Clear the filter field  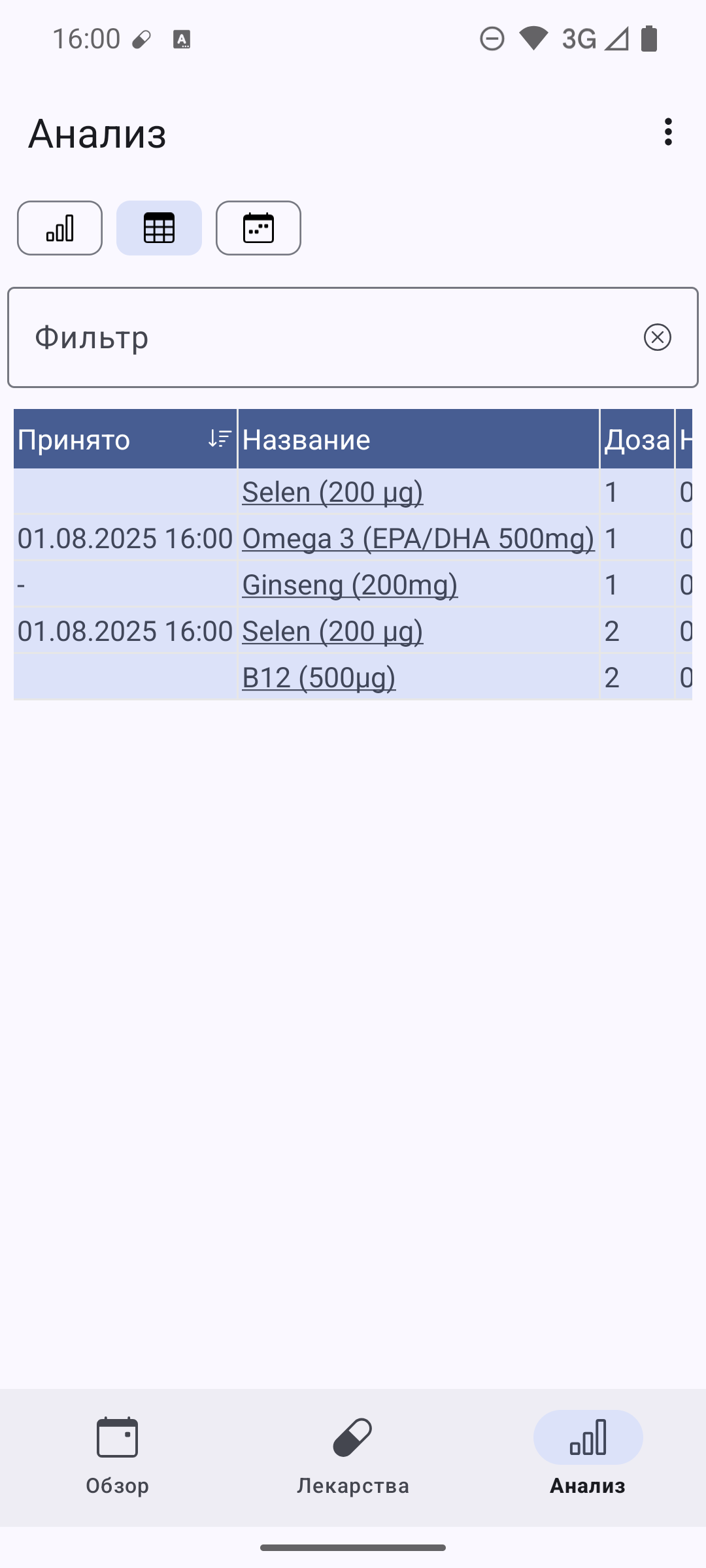point(657,337)
